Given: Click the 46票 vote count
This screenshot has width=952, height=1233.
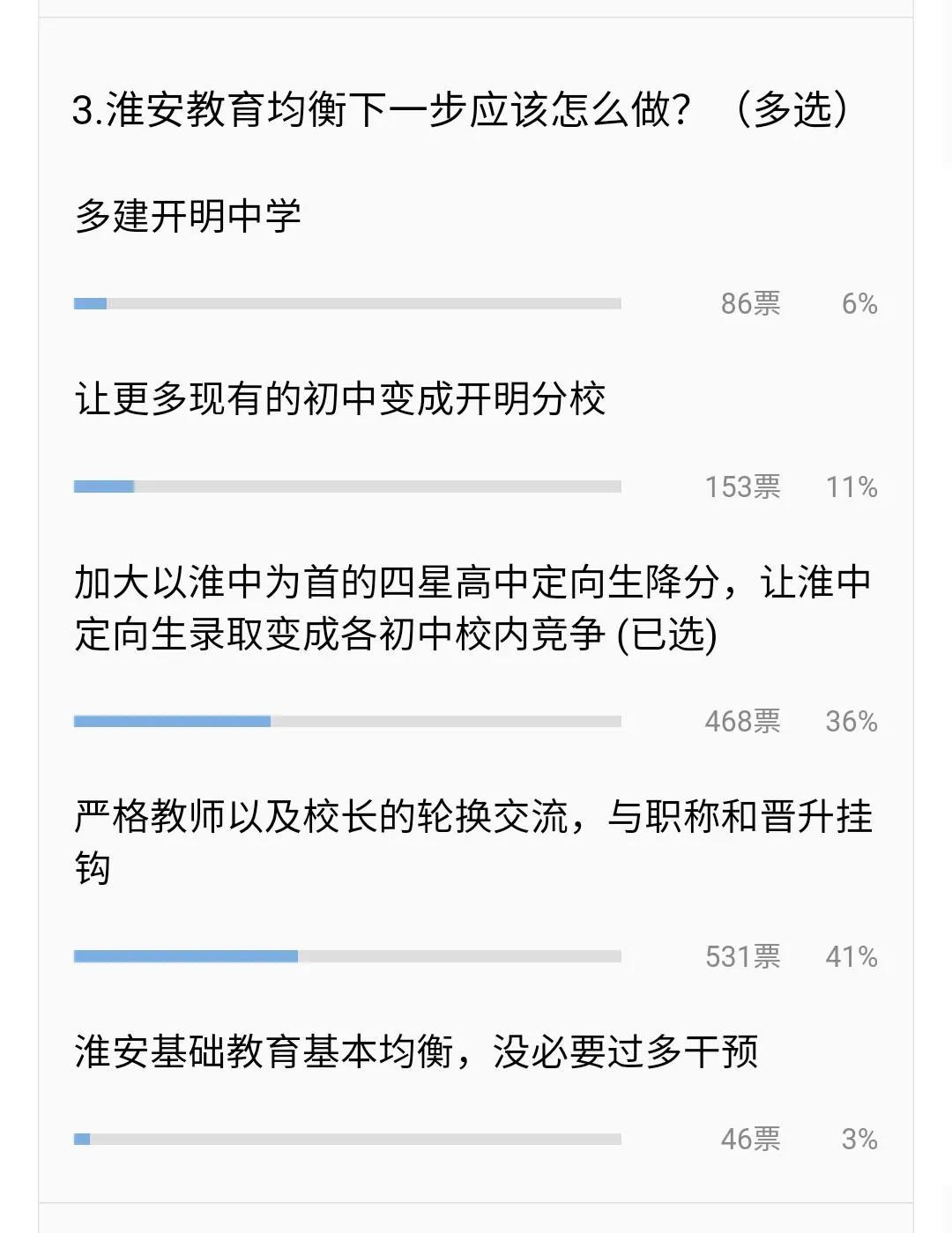Looking at the screenshot, I should tap(748, 1139).
